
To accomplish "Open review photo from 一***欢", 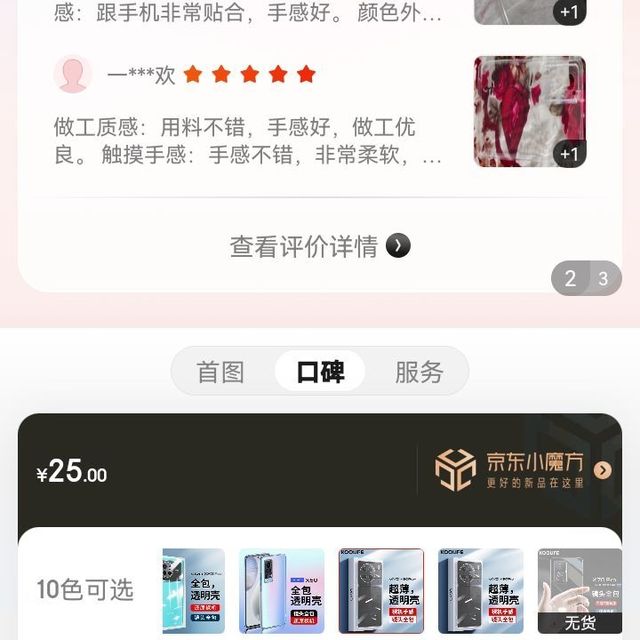I will click(x=529, y=111).
